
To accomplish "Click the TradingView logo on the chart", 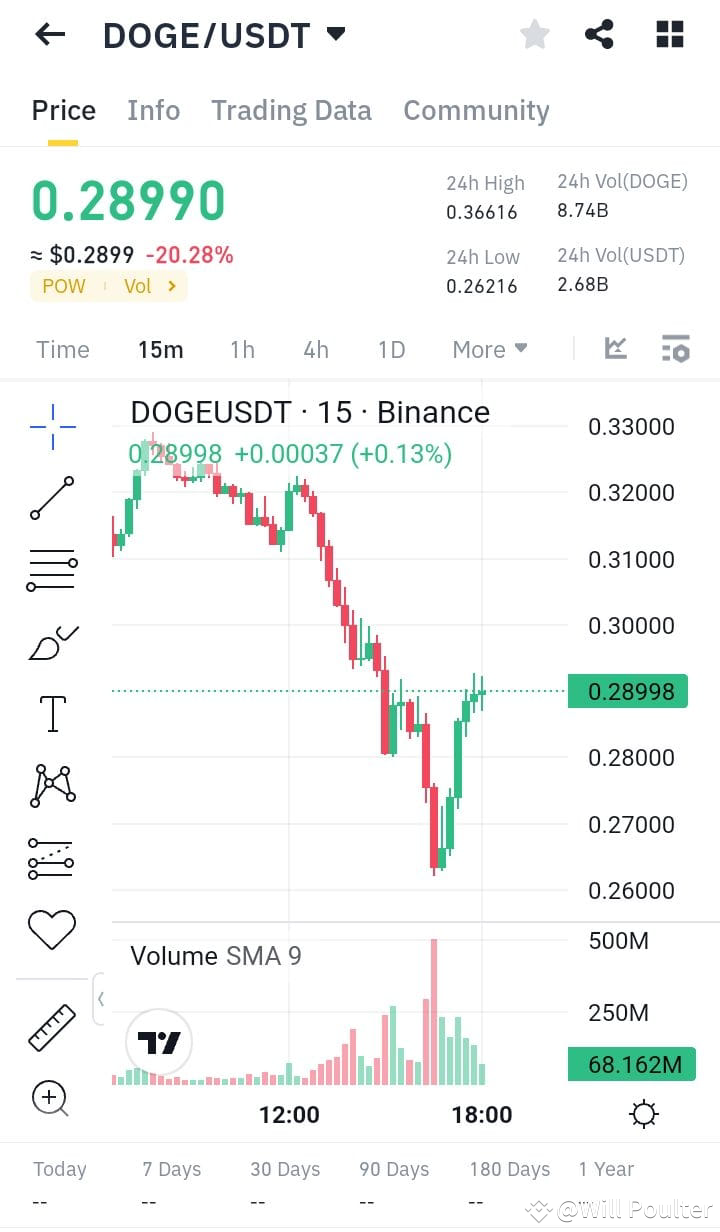I will click(x=158, y=1041).
